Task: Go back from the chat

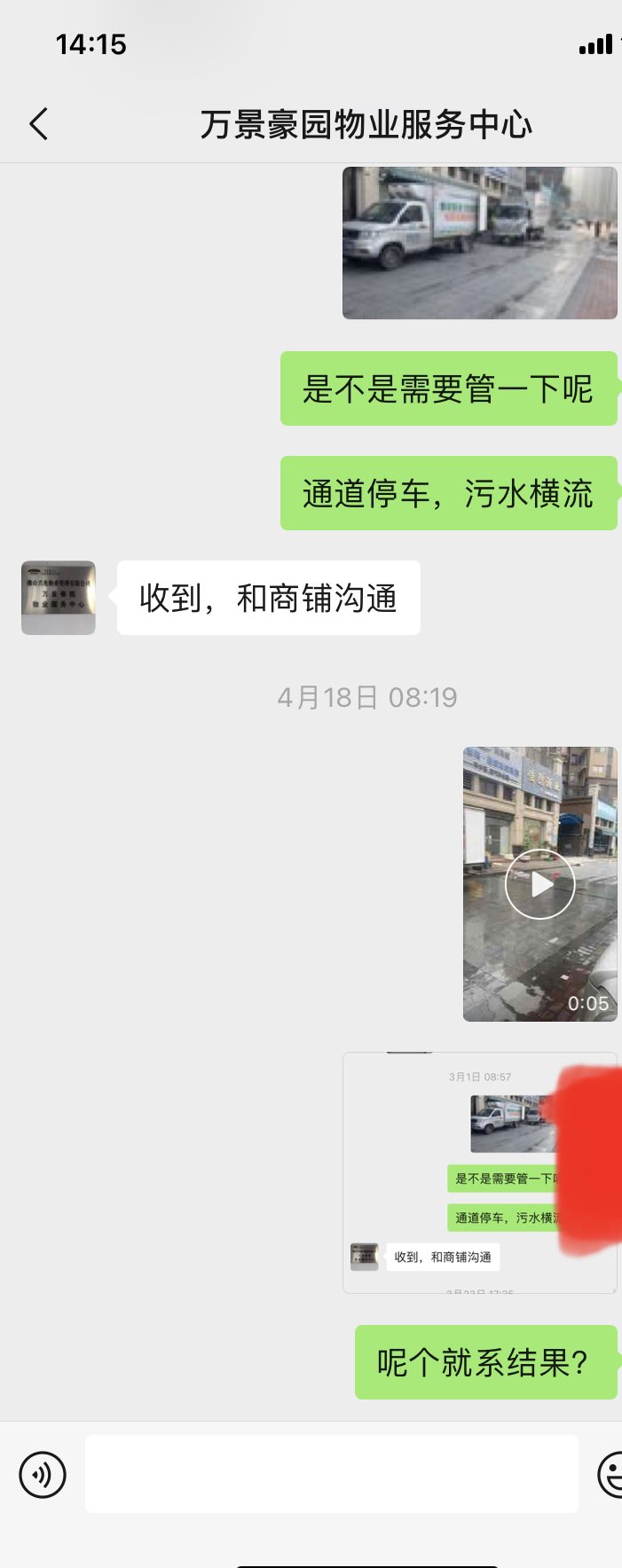Action: [39, 124]
